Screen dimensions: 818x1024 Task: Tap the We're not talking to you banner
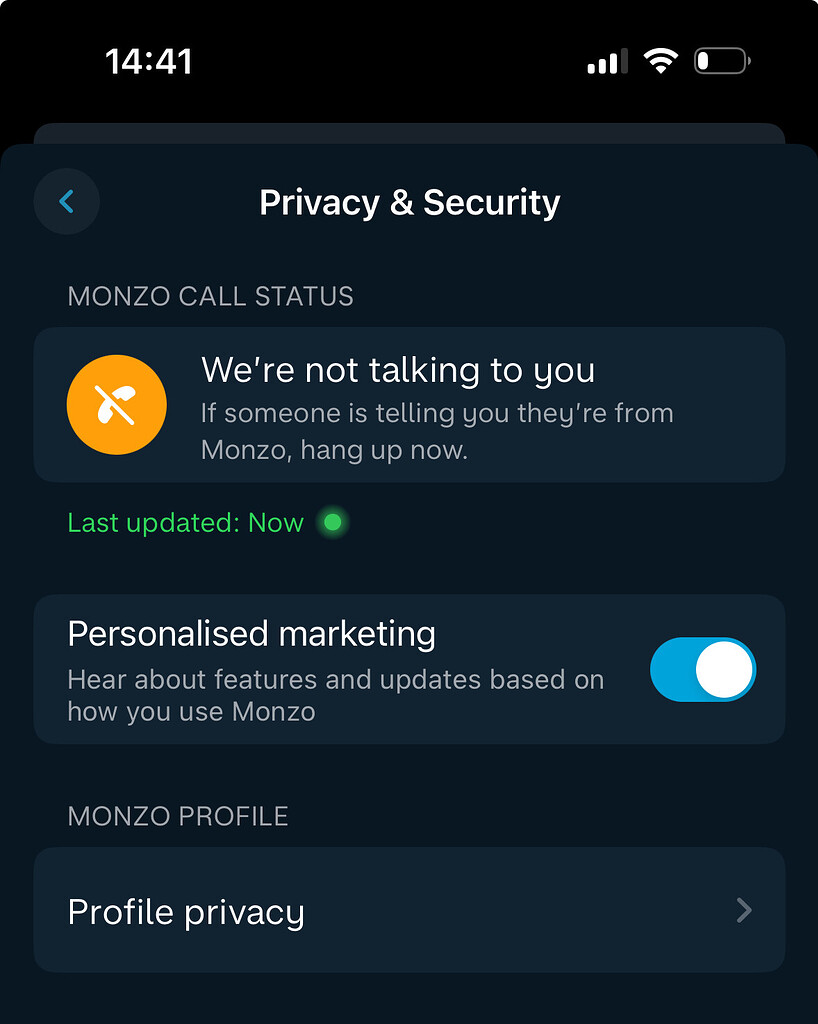coord(409,404)
